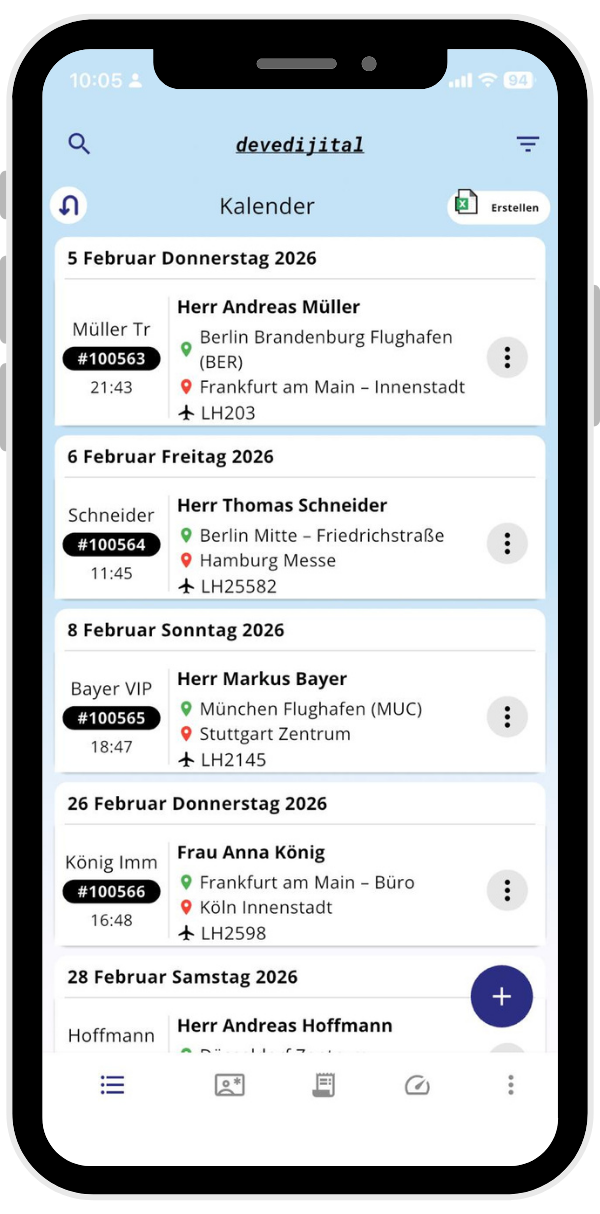Add a new entry with the plus button
This screenshot has width=600, height=1214.
coord(501,996)
